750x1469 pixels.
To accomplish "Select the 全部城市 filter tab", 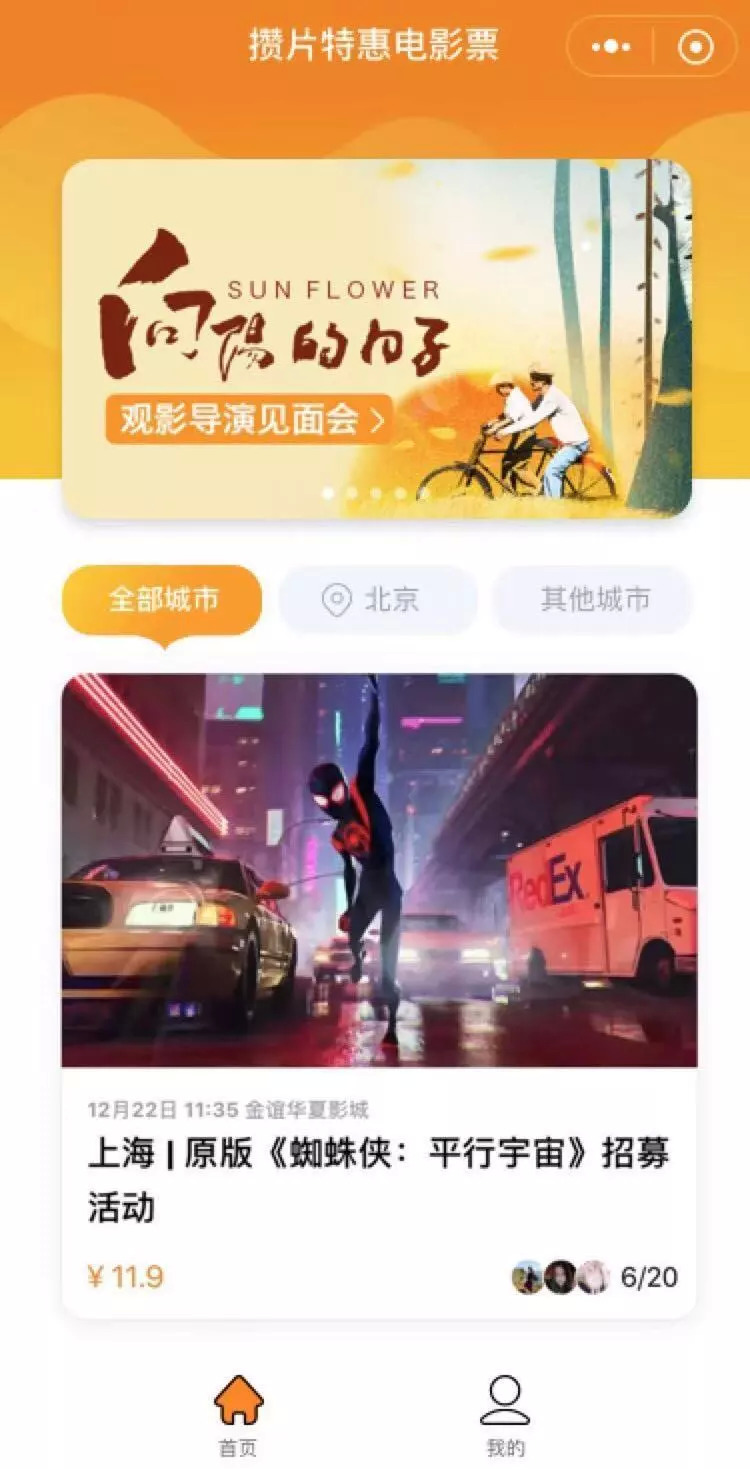I will [163, 600].
